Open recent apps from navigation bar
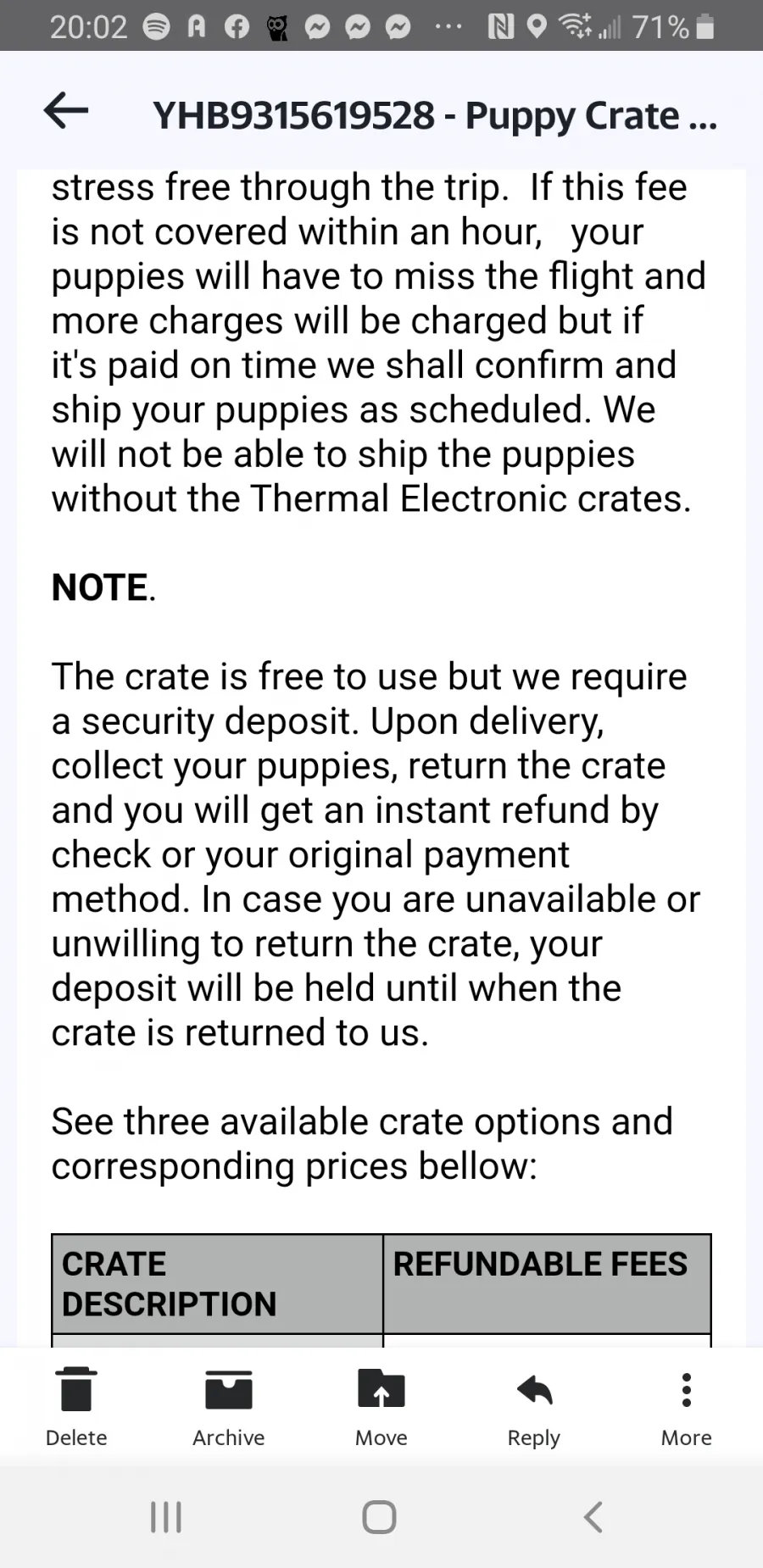Screen dimensions: 763x1568 pyautogui.click(x=166, y=1517)
